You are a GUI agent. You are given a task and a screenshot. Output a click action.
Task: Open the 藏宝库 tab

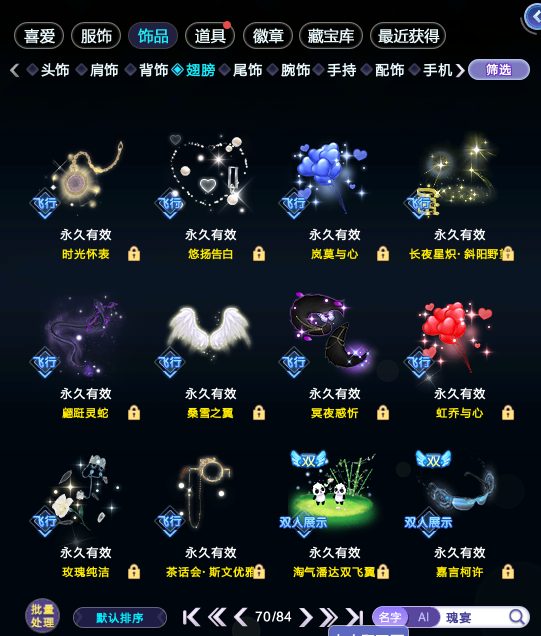331,36
